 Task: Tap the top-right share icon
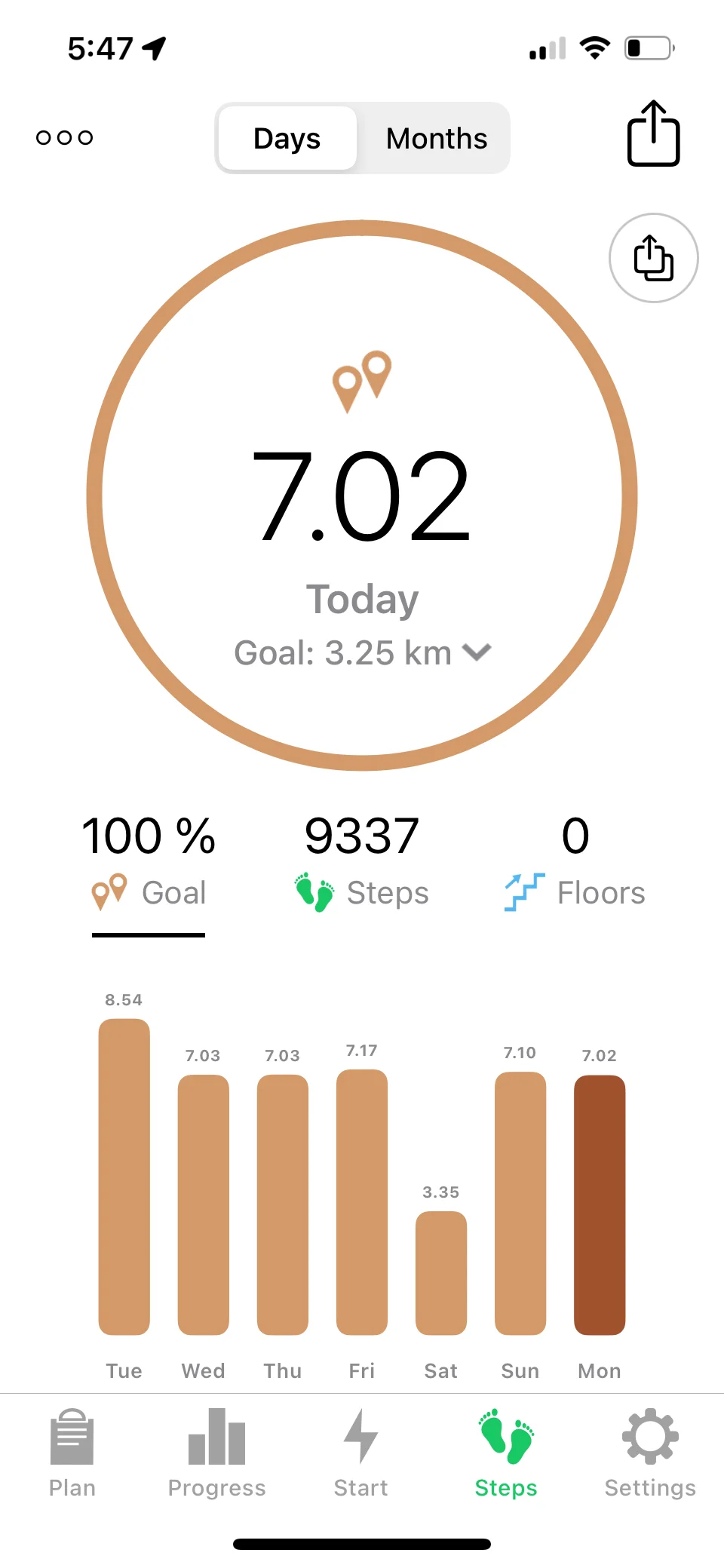[653, 134]
